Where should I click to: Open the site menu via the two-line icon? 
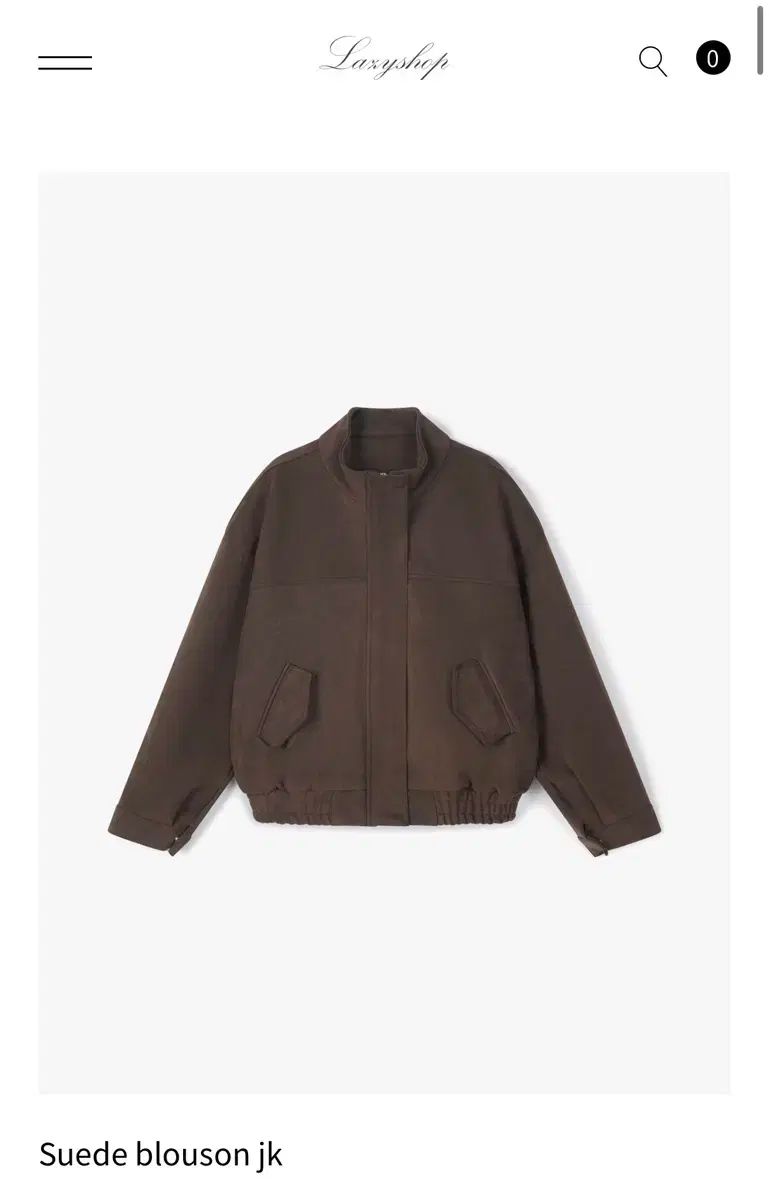coord(64,60)
